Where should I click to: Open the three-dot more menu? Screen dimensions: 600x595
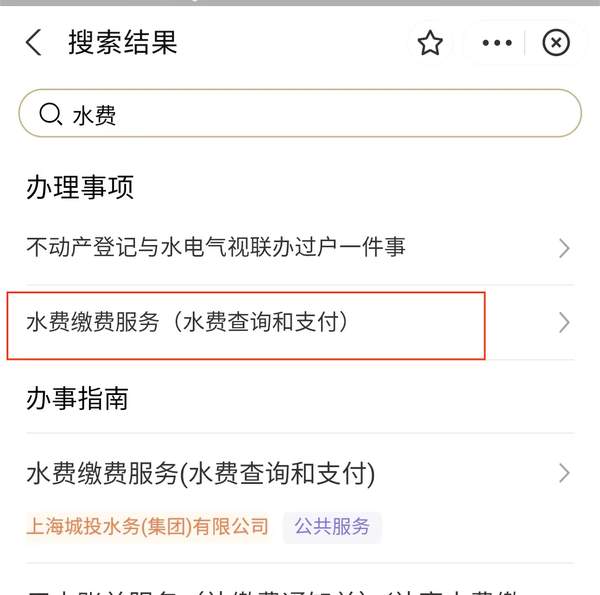pos(497,43)
